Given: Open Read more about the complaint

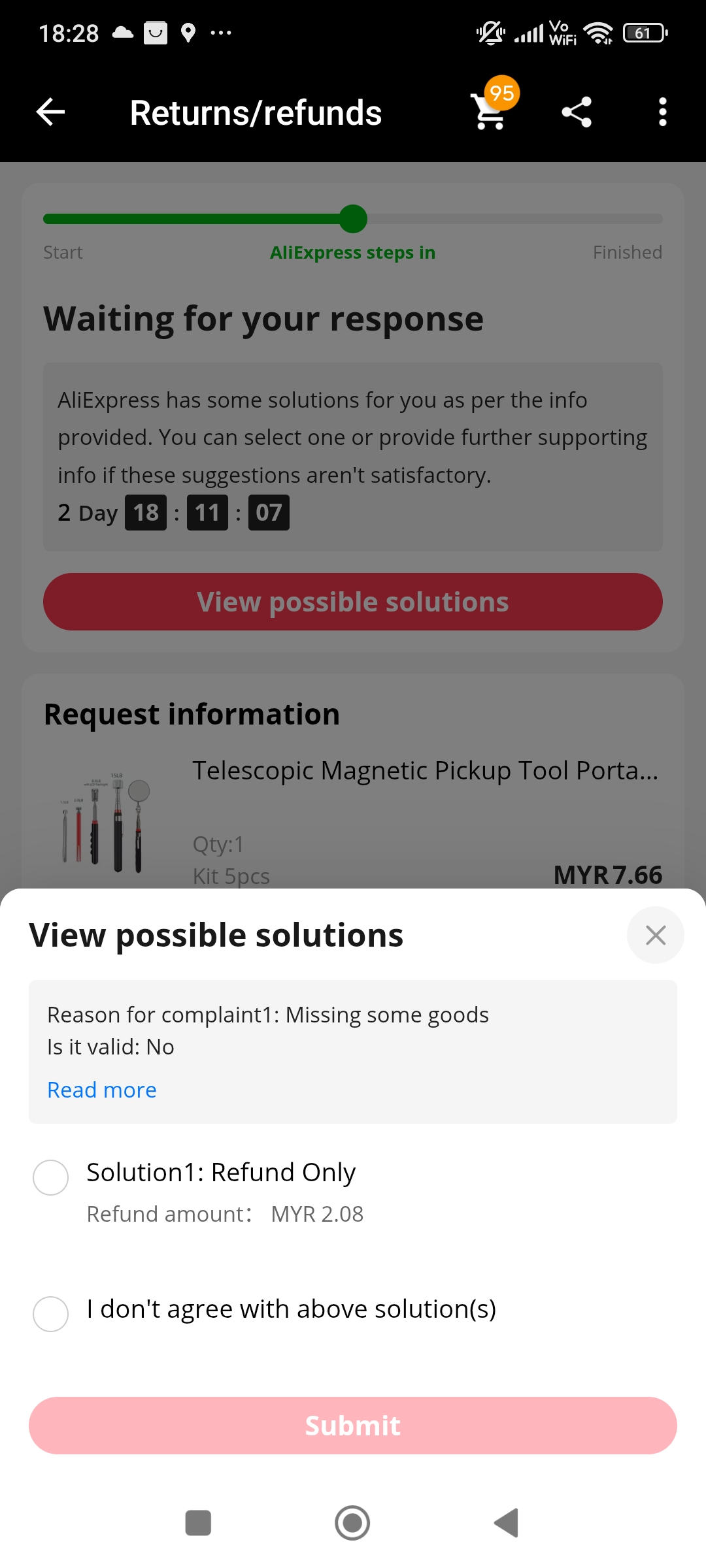Looking at the screenshot, I should [102, 1090].
